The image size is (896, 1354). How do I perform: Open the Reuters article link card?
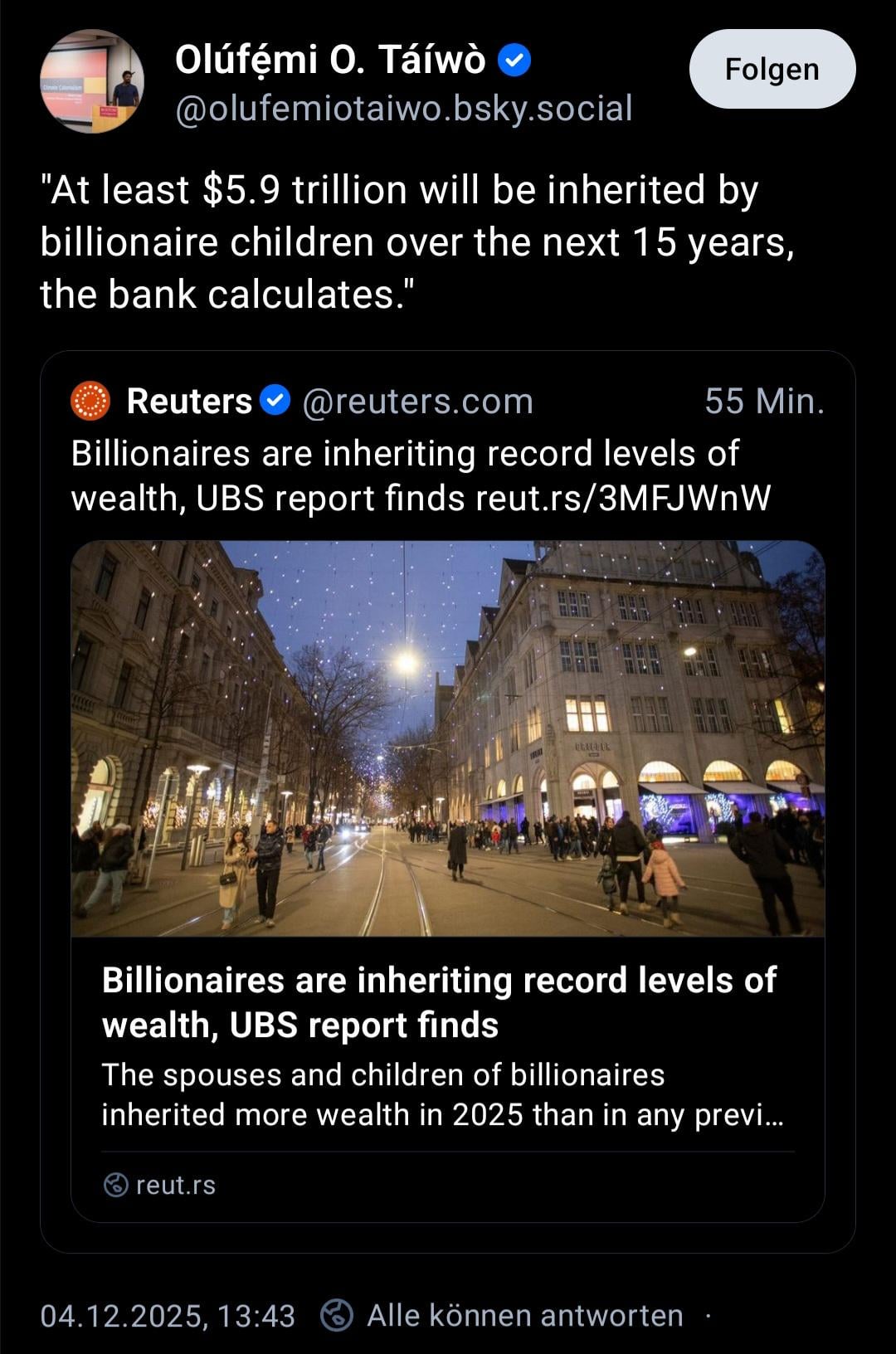447,1047
